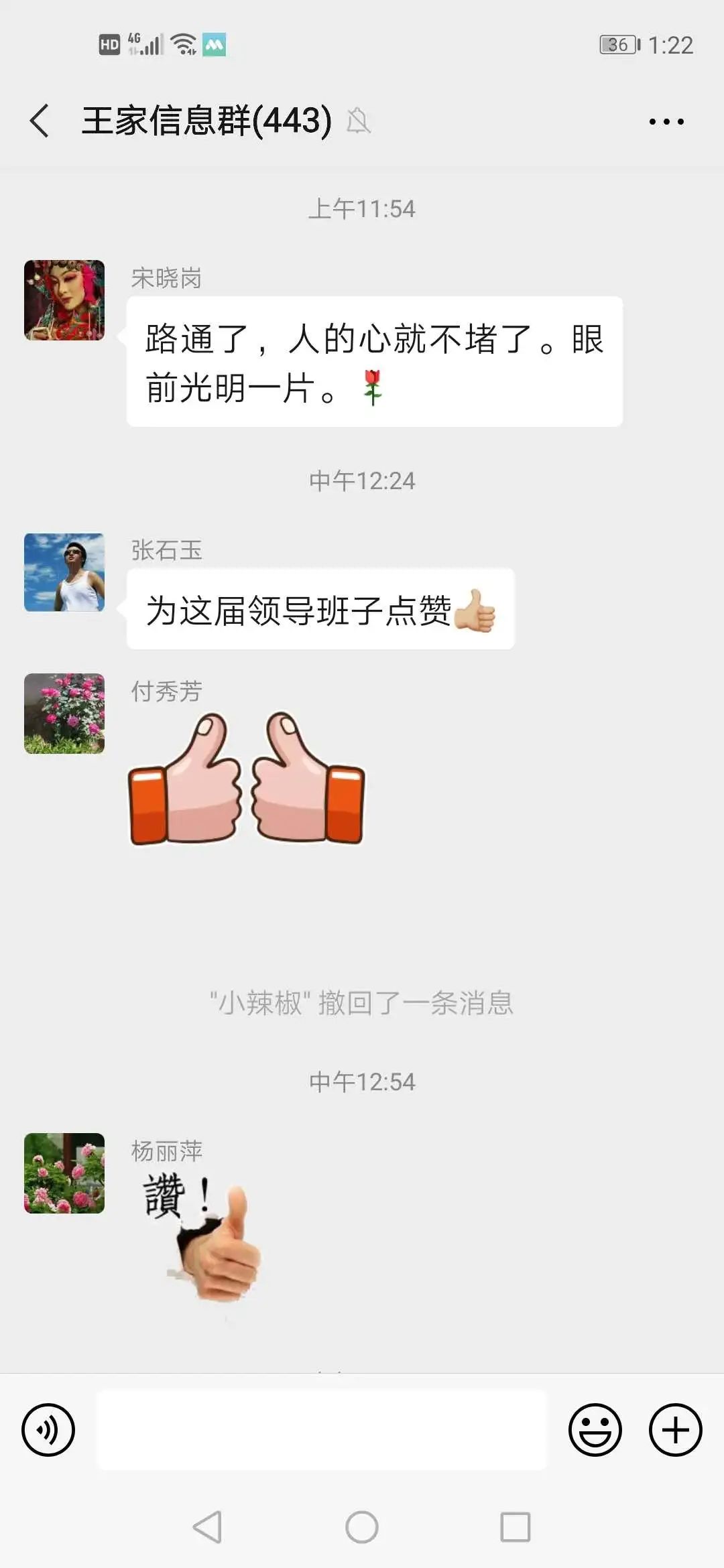Screen dimensions: 724x1568
Task: Open 杨丽萍's avatar profile
Action: (64, 1173)
